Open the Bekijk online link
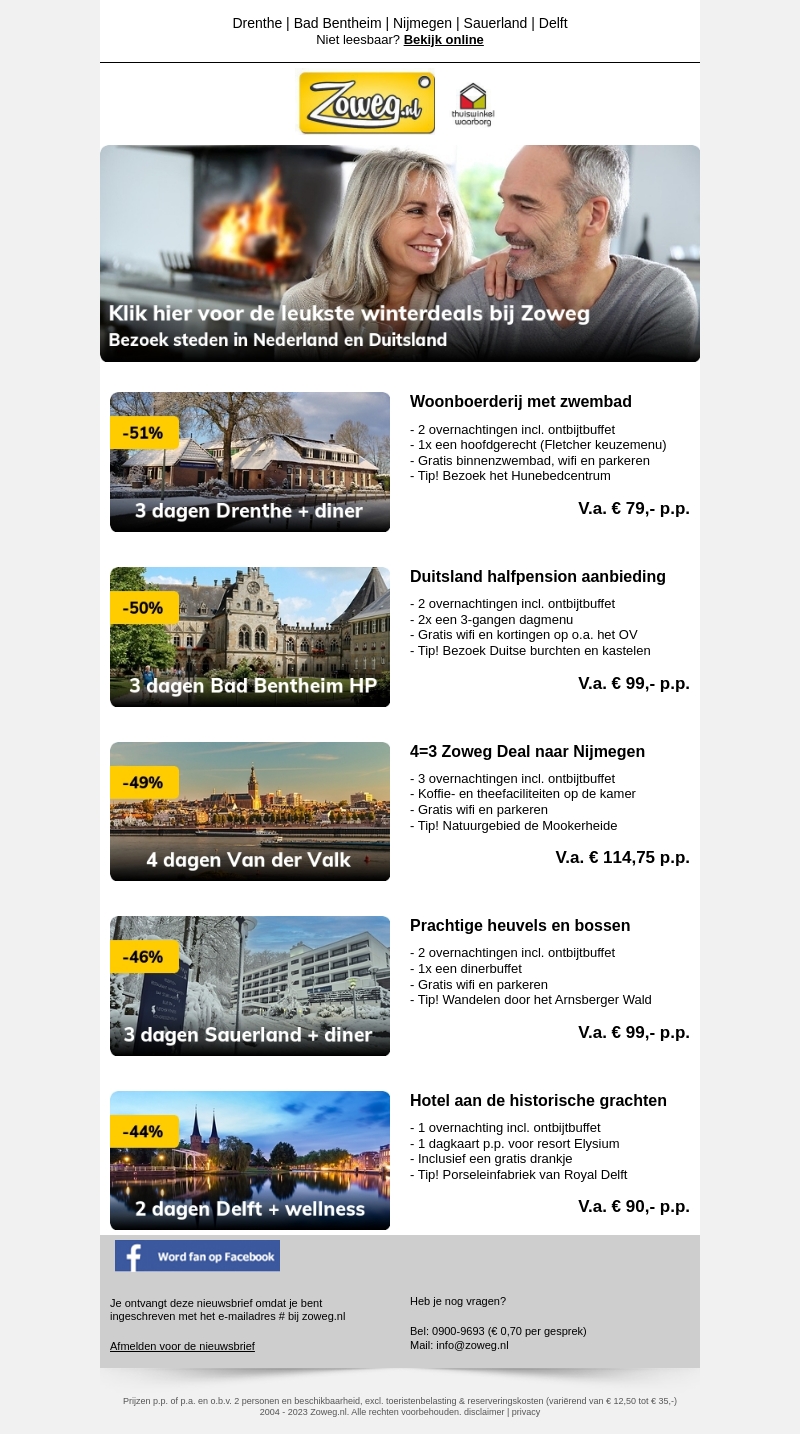Screen dimensions: 800x1434 click(x=443, y=40)
